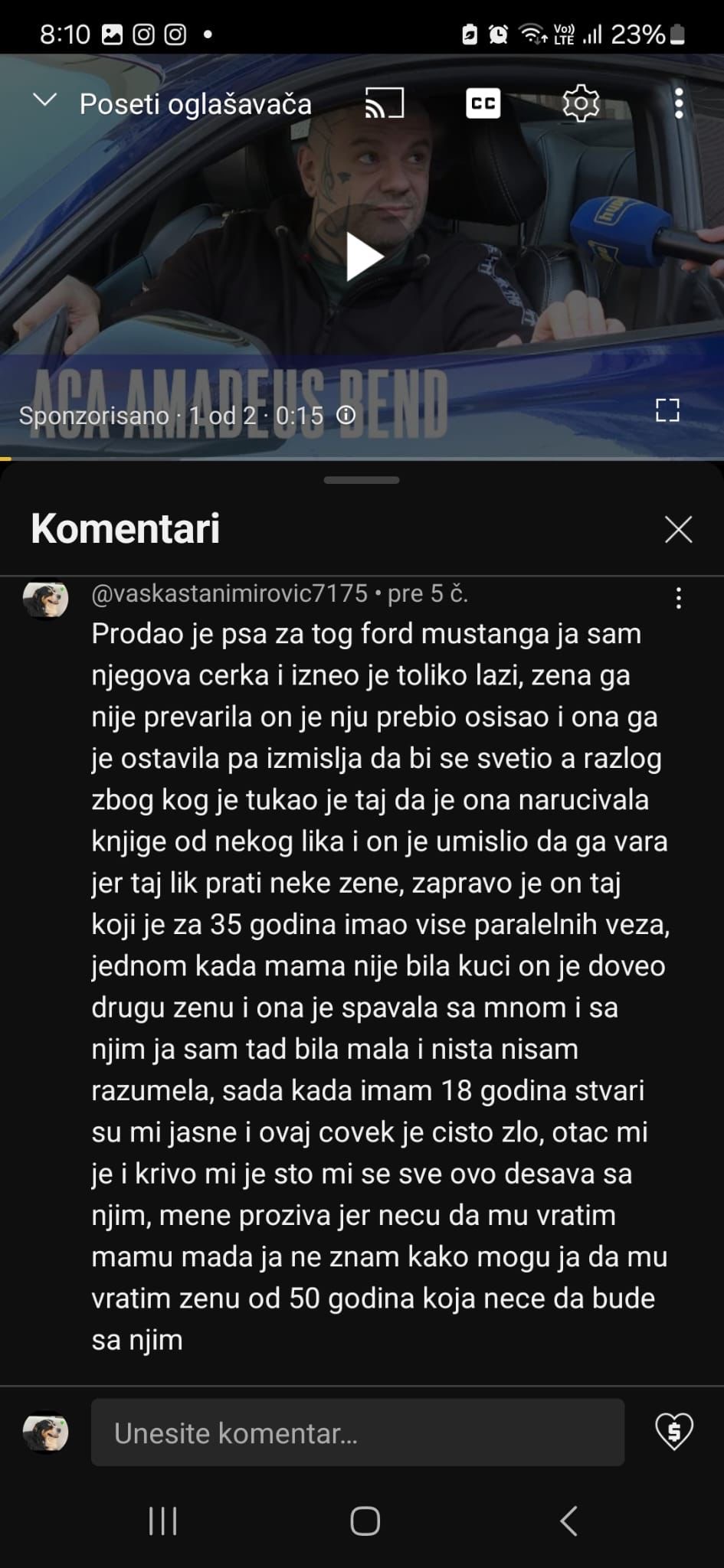Show ad info next to Sponzorisano
Image resolution: width=724 pixels, height=1568 pixels.
click(x=346, y=415)
